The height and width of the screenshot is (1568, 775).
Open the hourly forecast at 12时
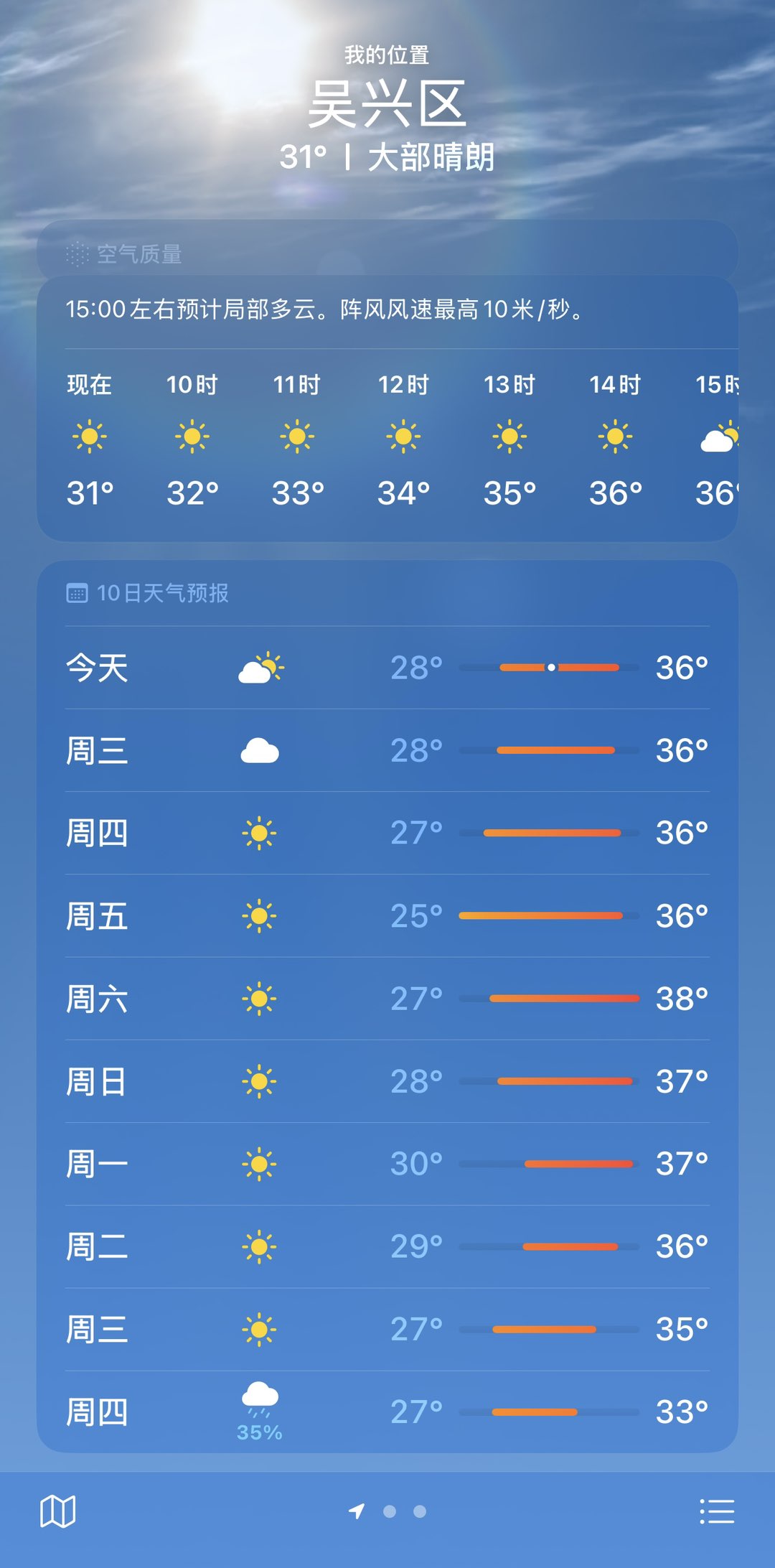(x=403, y=438)
